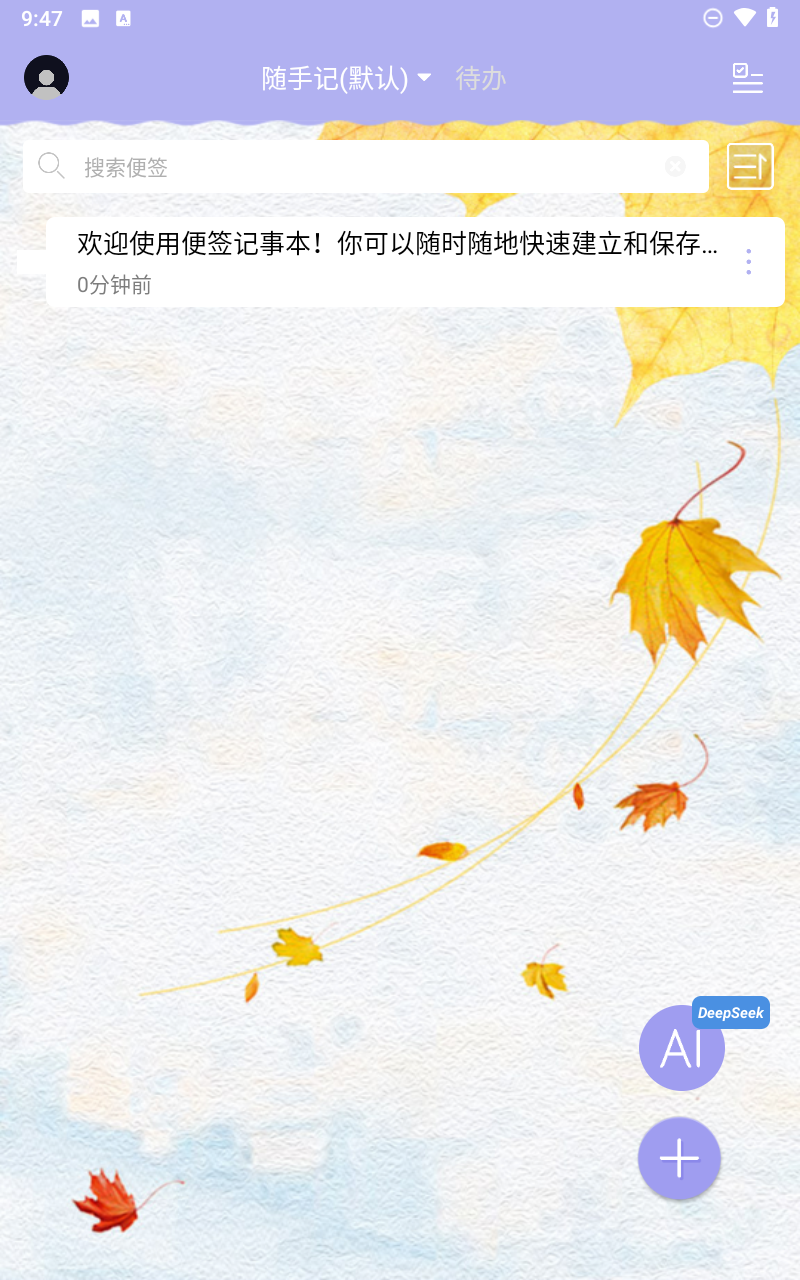
Task: Clear the search box text
Action: (675, 167)
